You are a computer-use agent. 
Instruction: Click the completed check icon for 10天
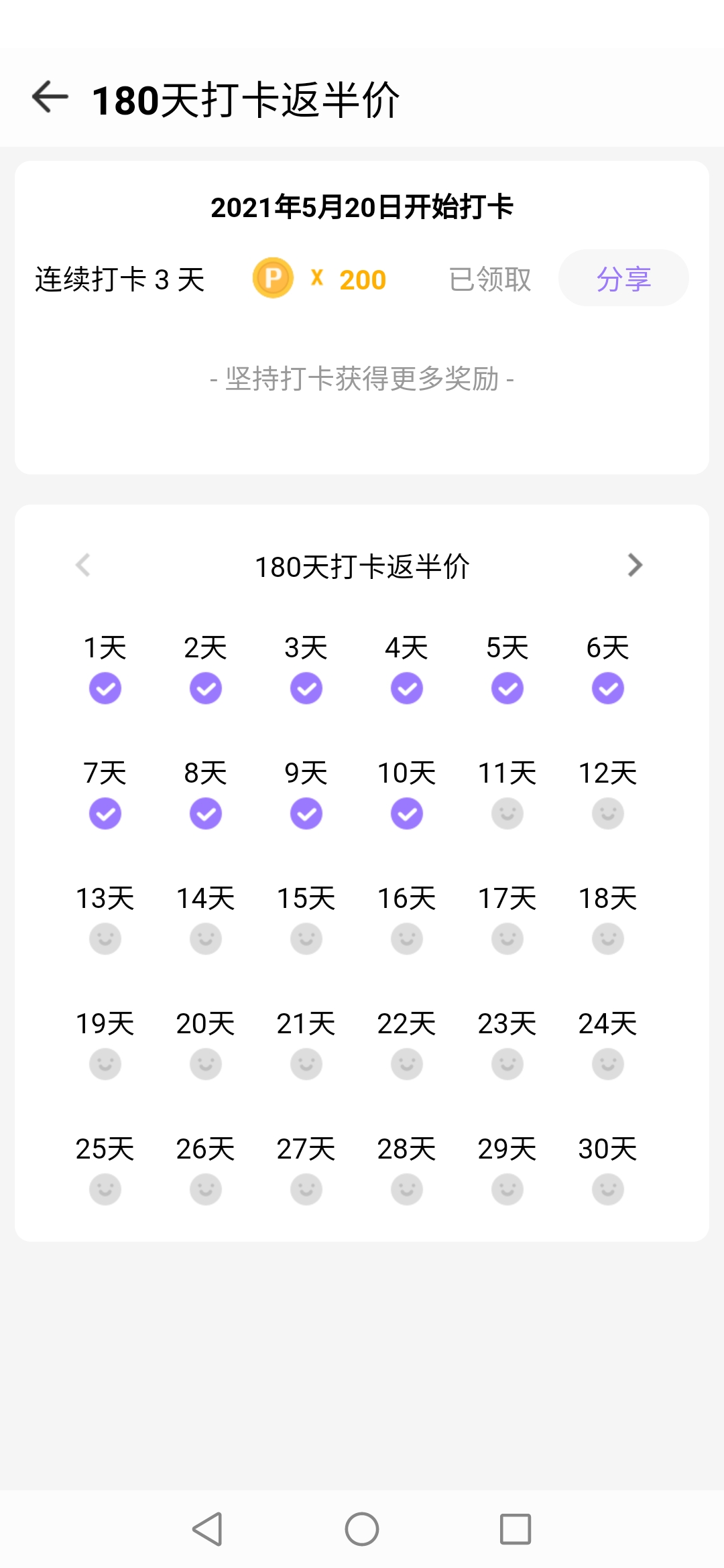pyautogui.click(x=406, y=813)
